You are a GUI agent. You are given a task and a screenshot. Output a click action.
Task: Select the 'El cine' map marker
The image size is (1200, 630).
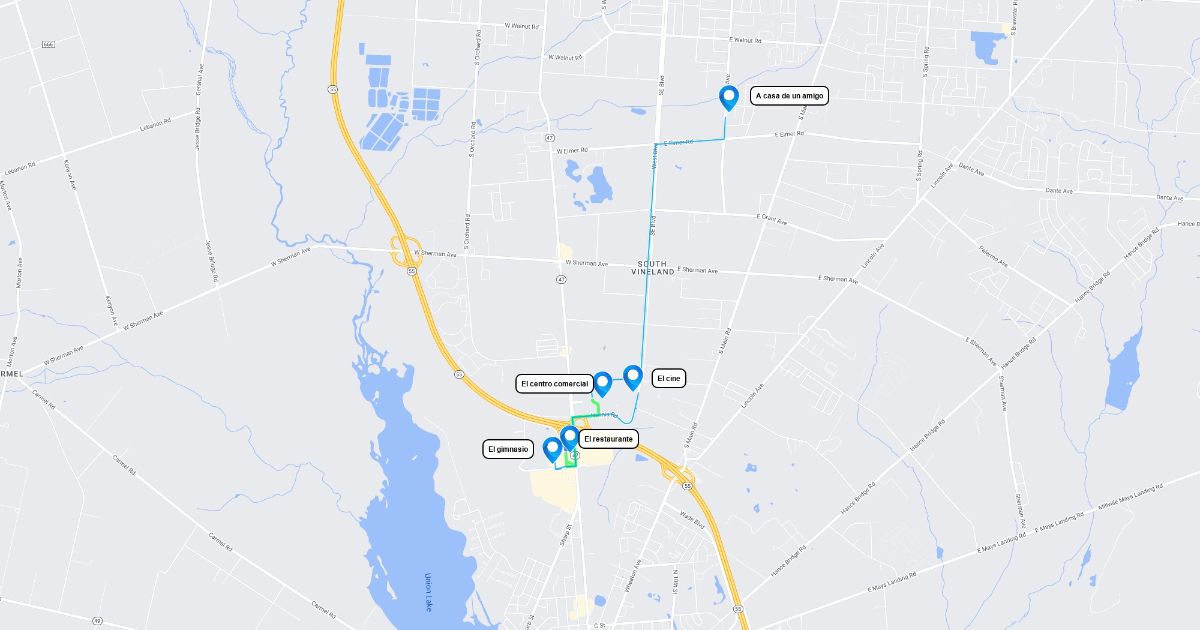(632, 376)
